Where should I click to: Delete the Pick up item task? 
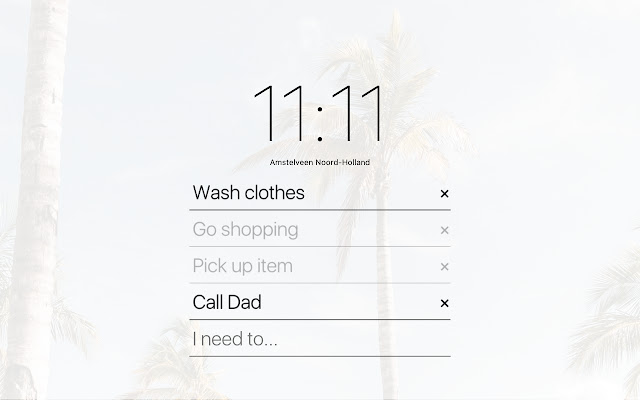point(445,267)
